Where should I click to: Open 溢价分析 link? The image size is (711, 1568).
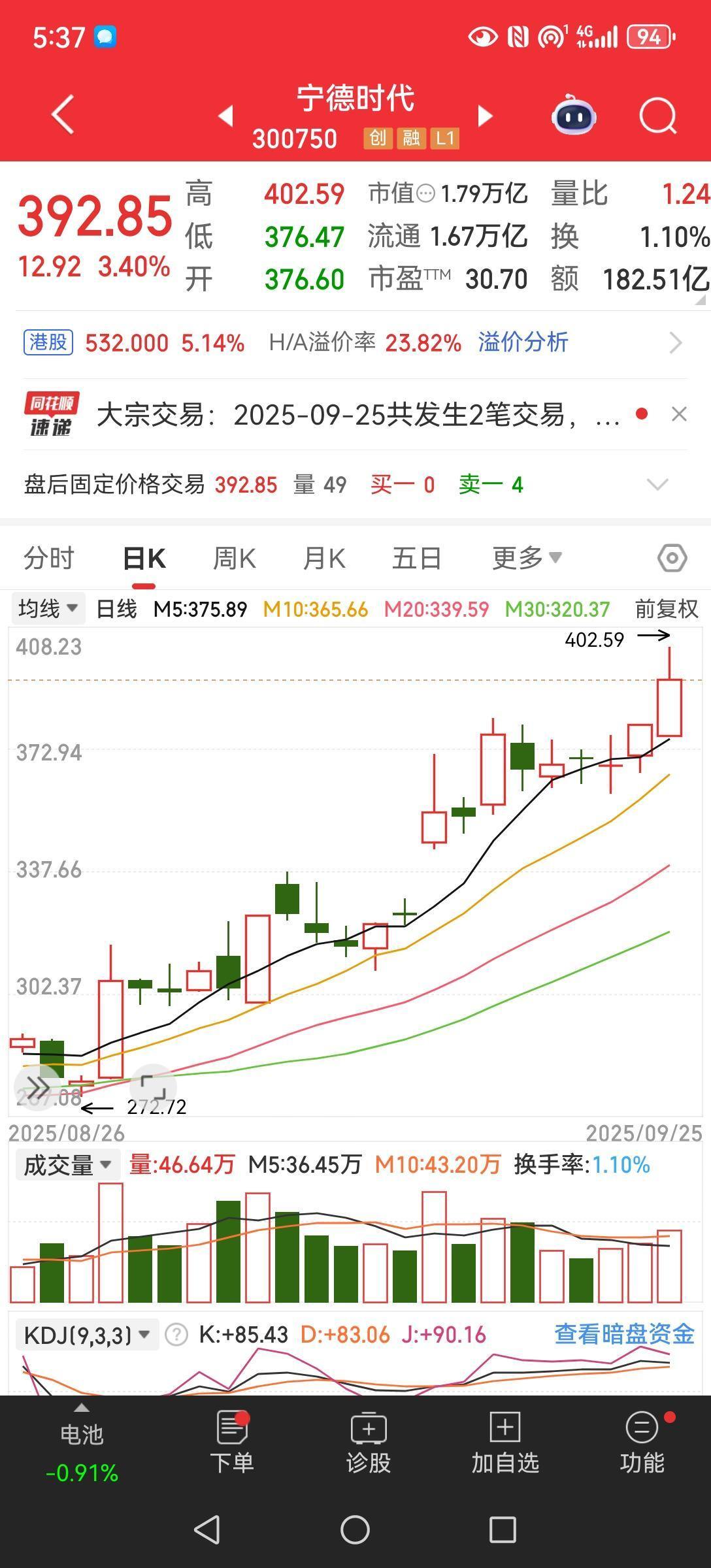coord(523,342)
